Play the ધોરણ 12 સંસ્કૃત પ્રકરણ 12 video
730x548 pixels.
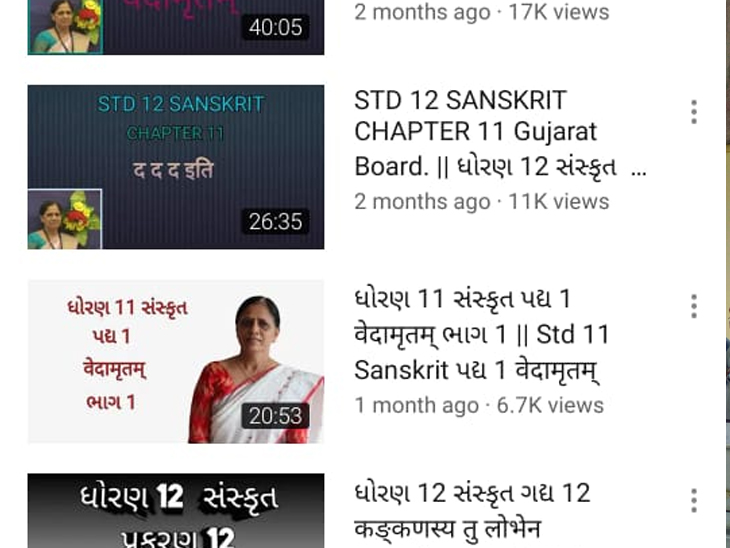coord(175,511)
